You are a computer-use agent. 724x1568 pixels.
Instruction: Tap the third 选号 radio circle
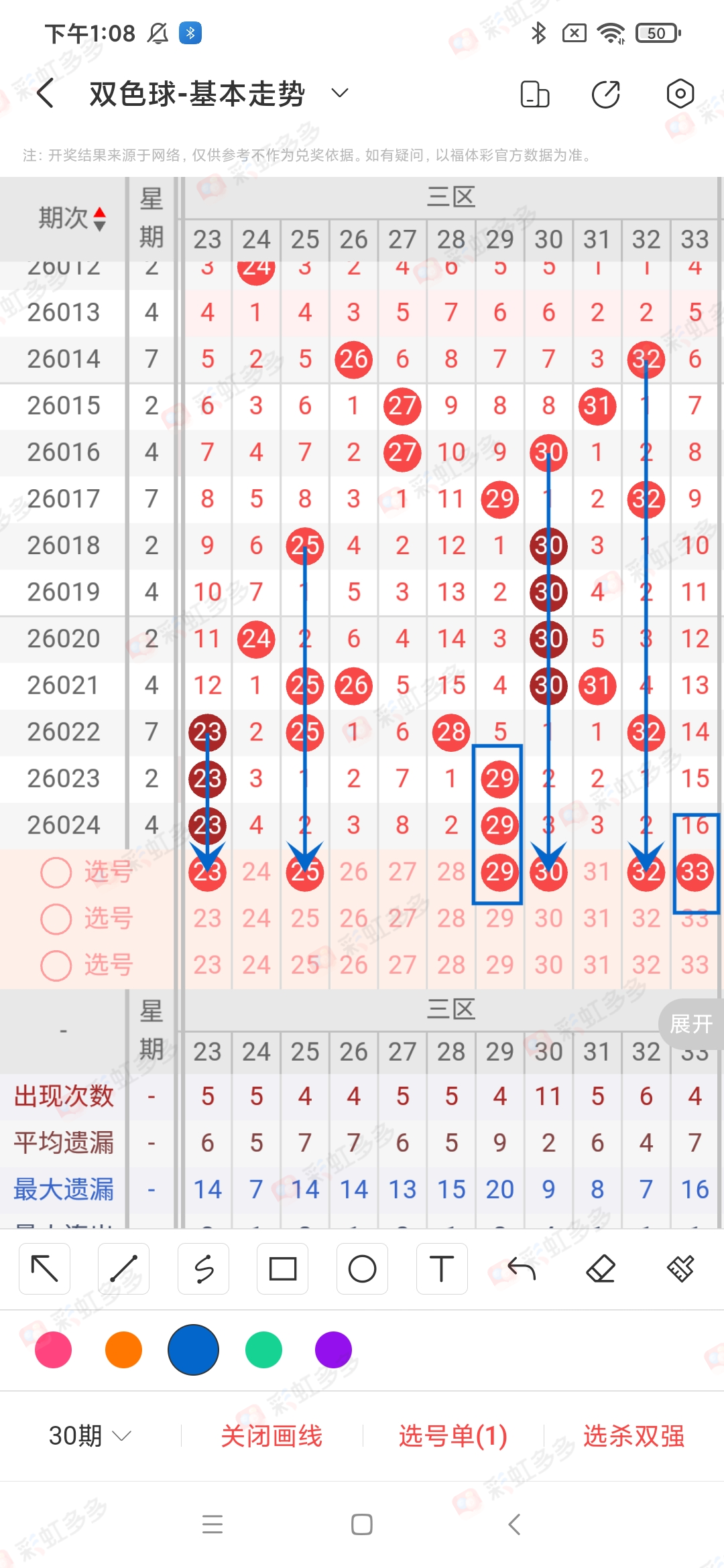click(56, 965)
